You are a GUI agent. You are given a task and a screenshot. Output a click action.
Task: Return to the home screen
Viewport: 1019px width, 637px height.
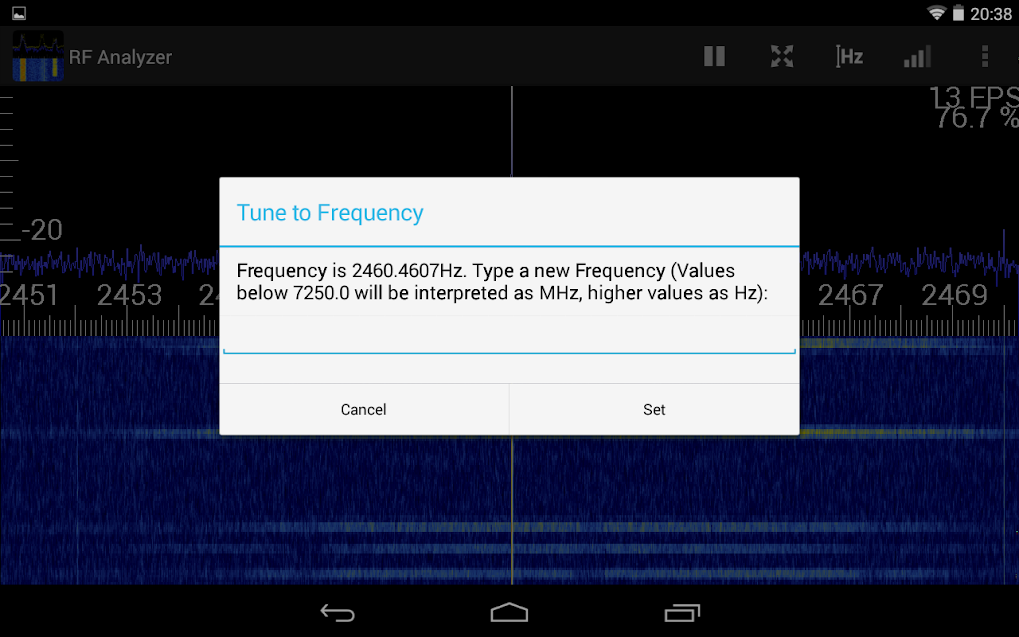509,611
